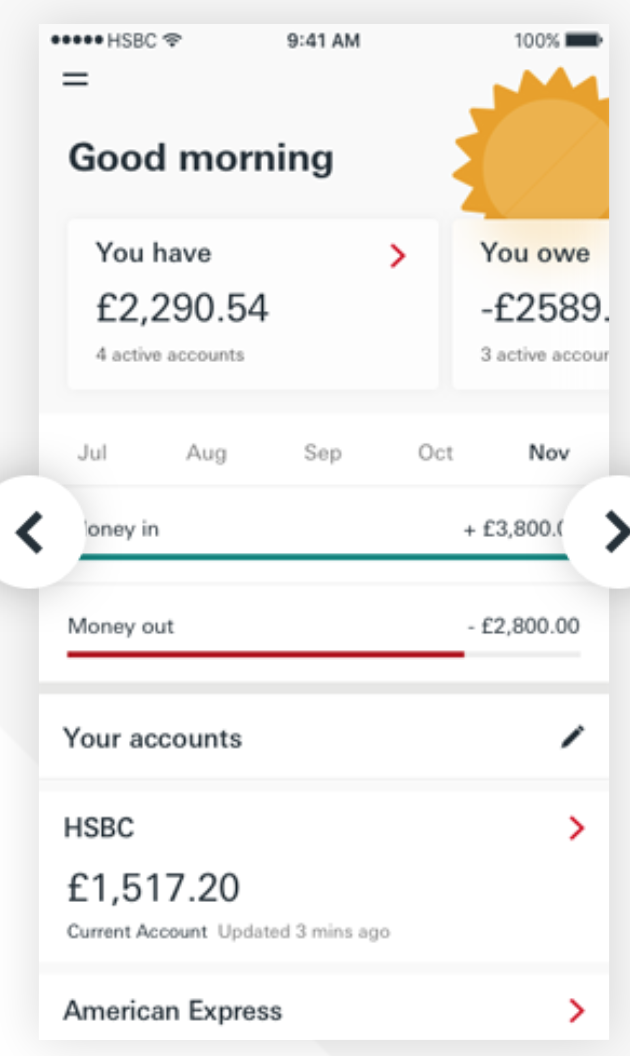Select the Jul month tab
Screen dimensions: 630x1056
coord(92,453)
